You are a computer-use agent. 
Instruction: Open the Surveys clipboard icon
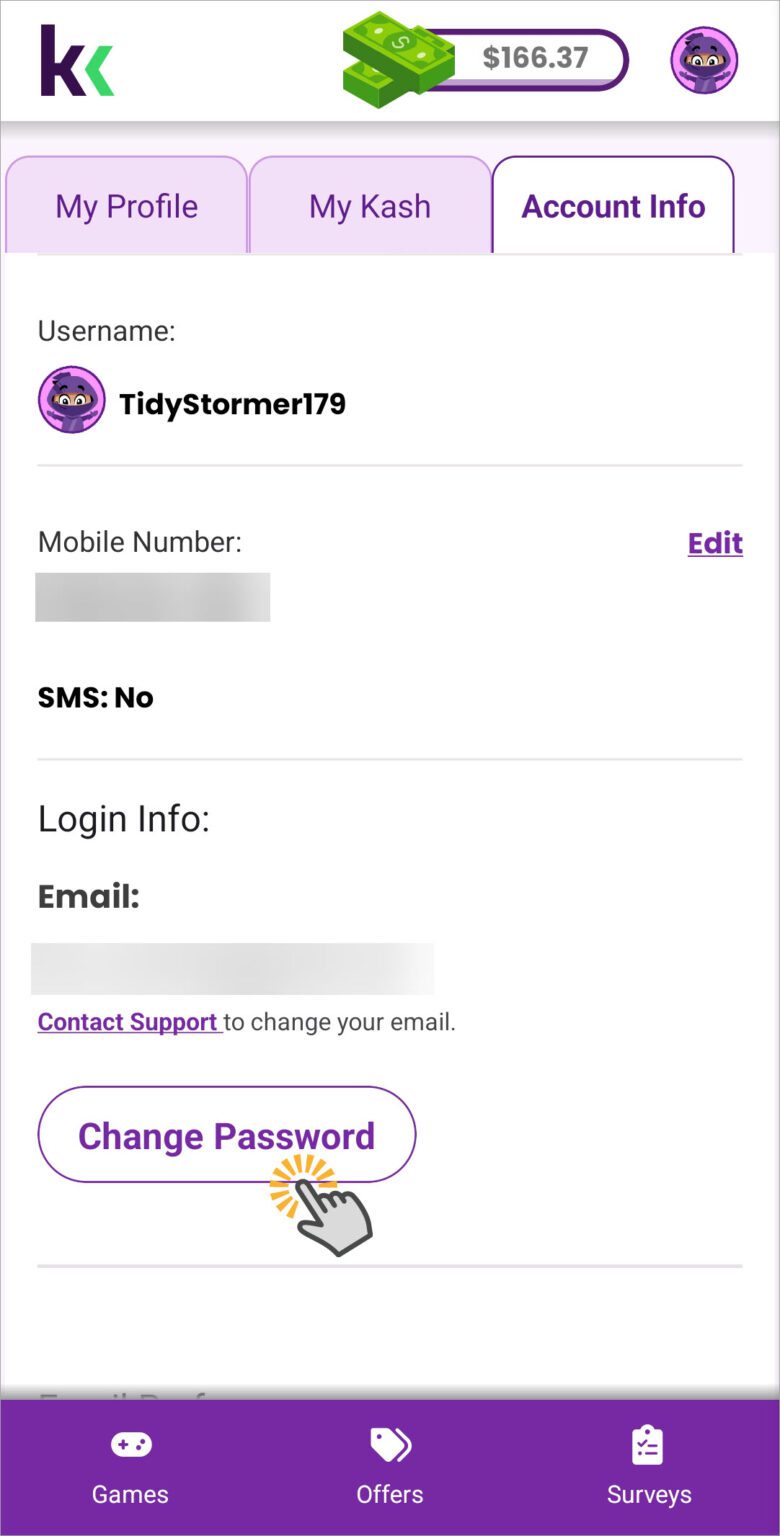[648, 1444]
